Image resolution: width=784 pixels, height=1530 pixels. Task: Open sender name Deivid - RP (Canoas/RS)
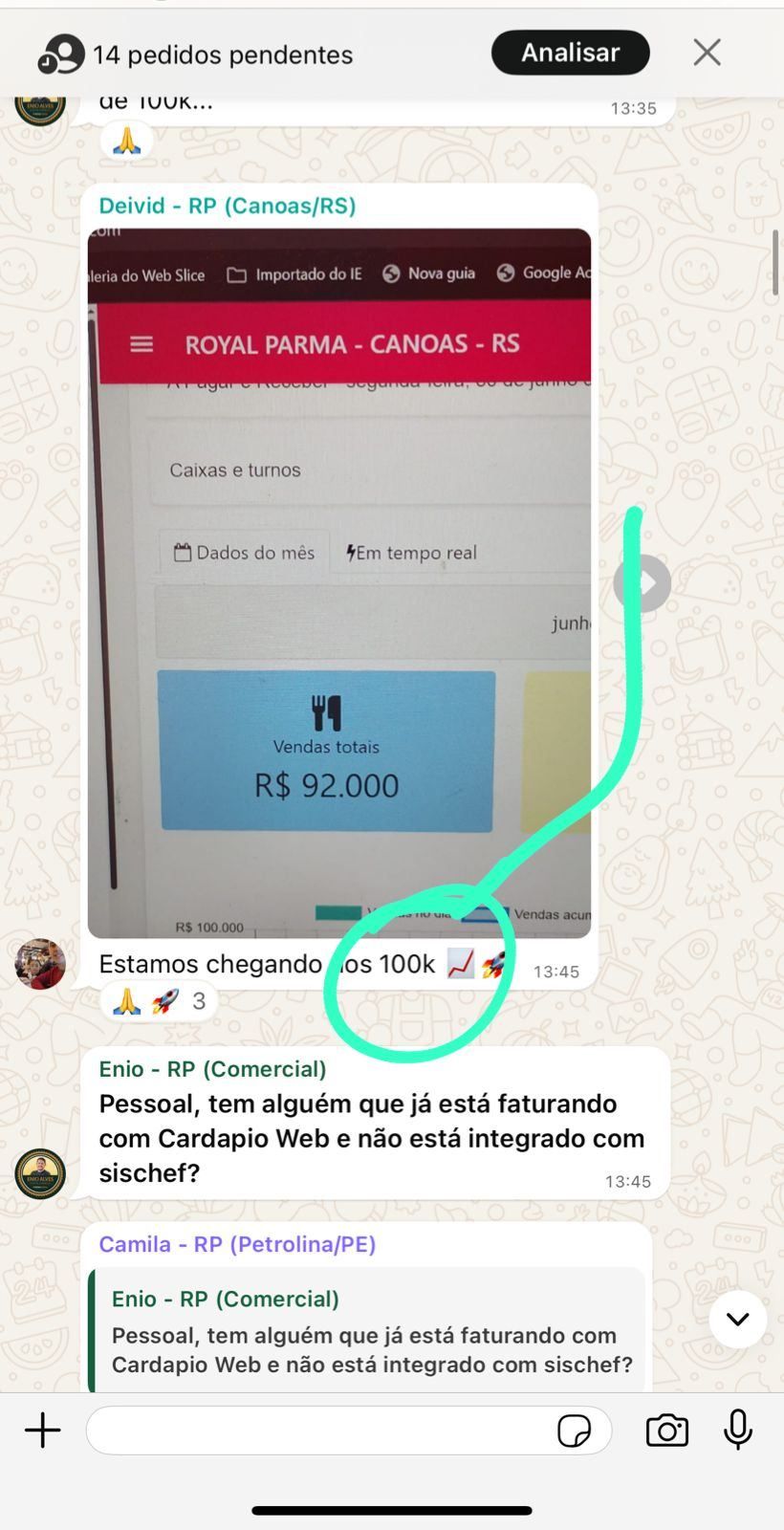click(x=228, y=206)
